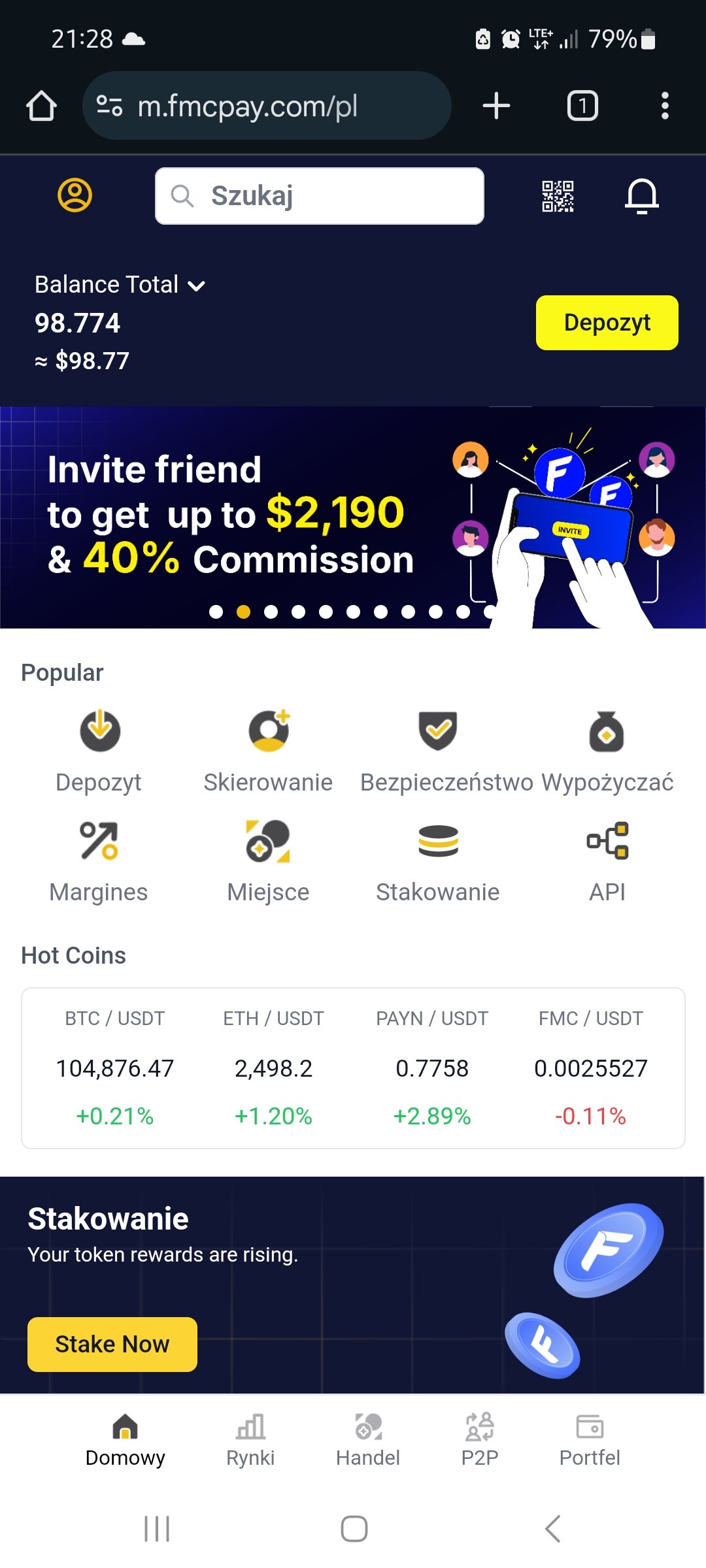Switch to the Portfel tab

pyautogui.click(x=590, y=1440)
